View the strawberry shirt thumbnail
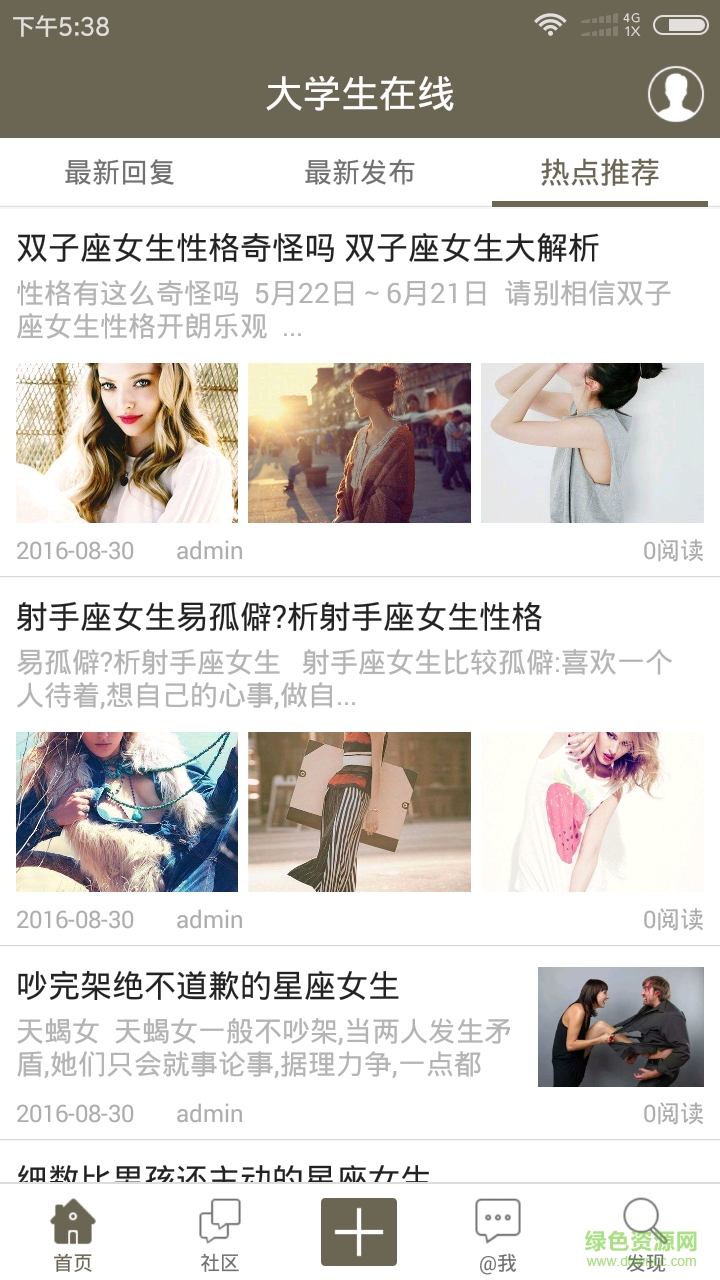The width and height of the screenshot is (720, 1280). point(592,811)
